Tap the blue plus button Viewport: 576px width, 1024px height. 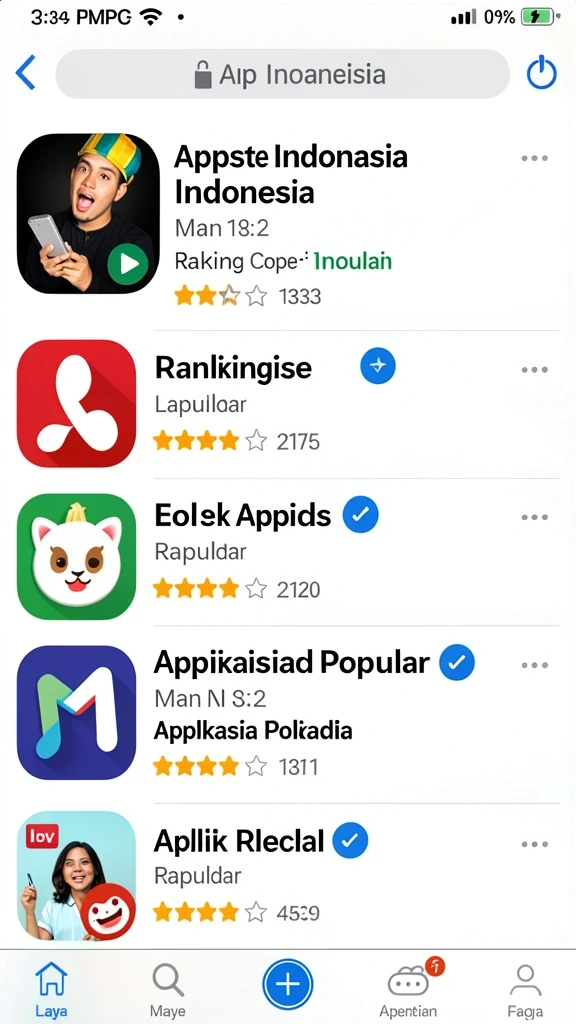(288, 984)
